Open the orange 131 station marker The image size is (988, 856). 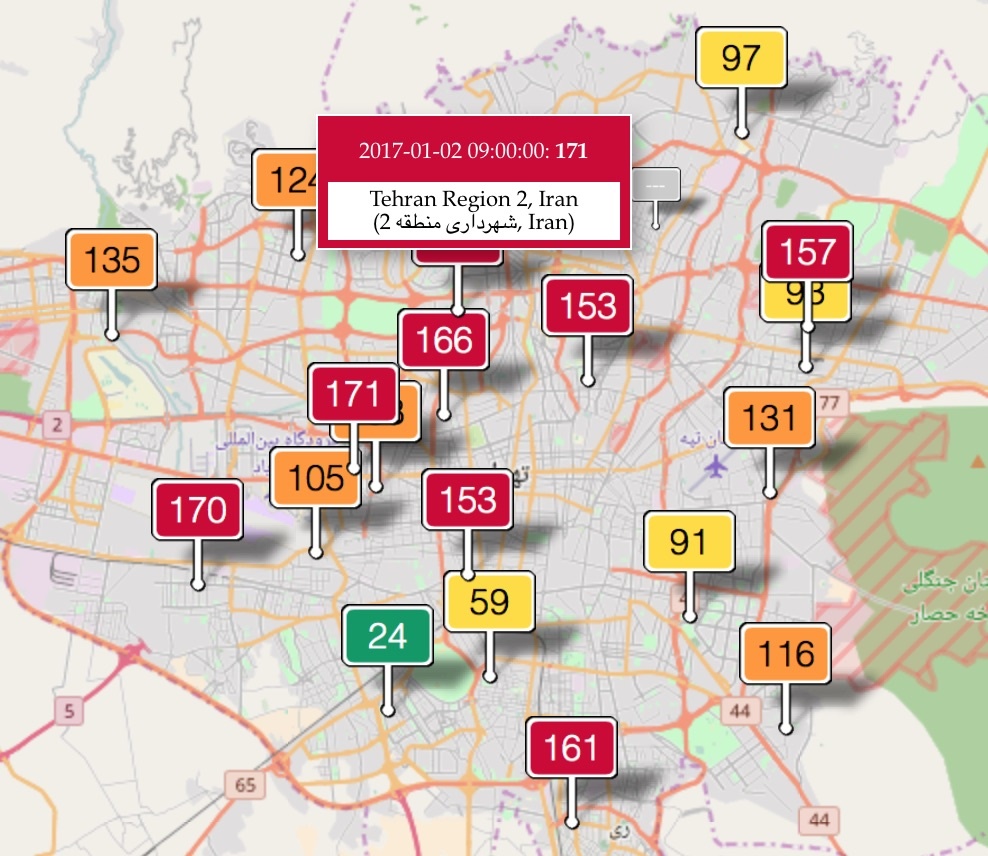point(768,417)
